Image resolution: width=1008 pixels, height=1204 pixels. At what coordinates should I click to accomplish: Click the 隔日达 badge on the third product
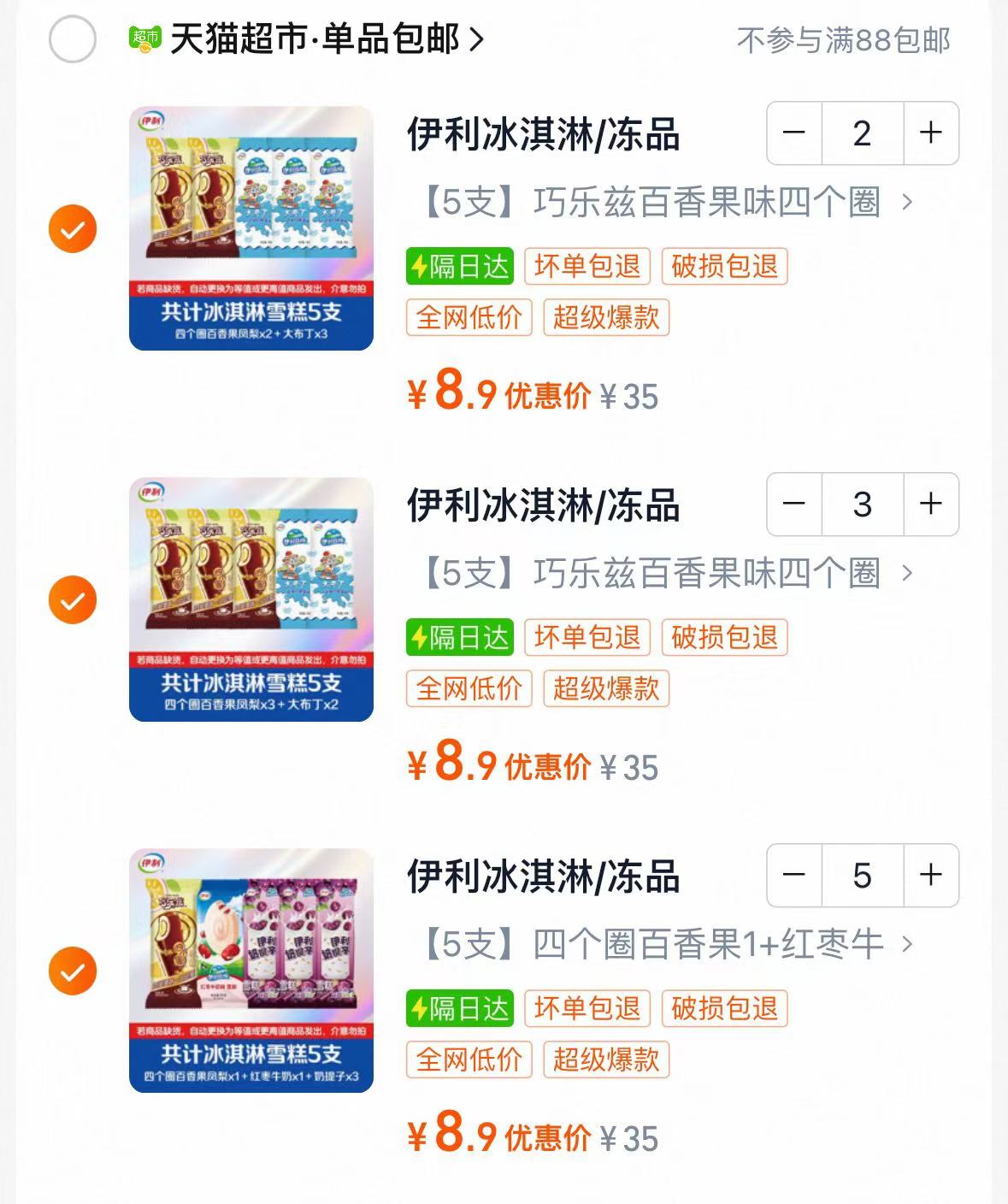[462, 1010]
